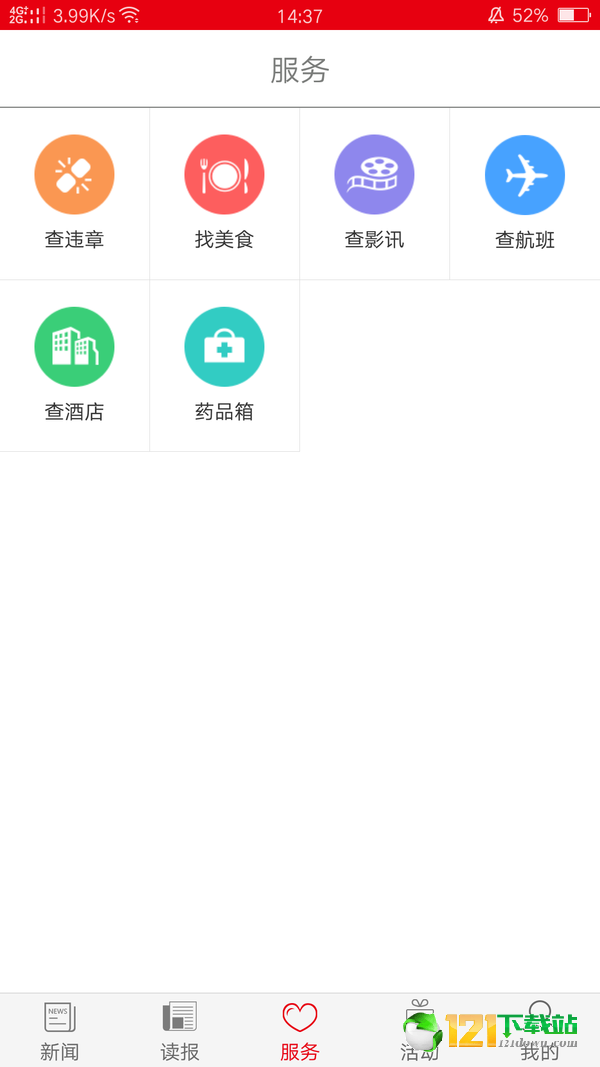Open 查影讯 movie info service
Screen dimensions: 600x1067
(374, 193)
